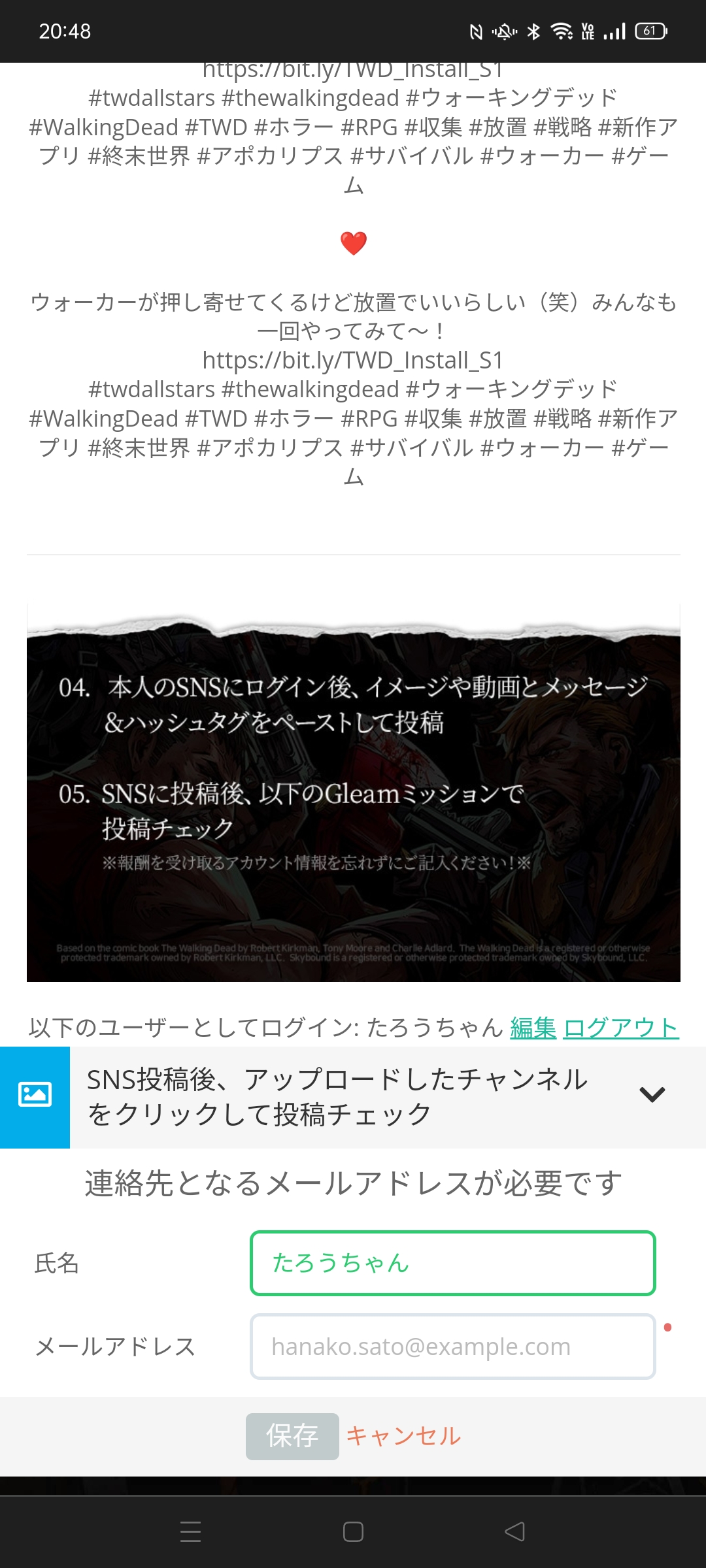Tap the 保存 save button
Screen dimensions: 706x1568
[x=292, y=1436]
